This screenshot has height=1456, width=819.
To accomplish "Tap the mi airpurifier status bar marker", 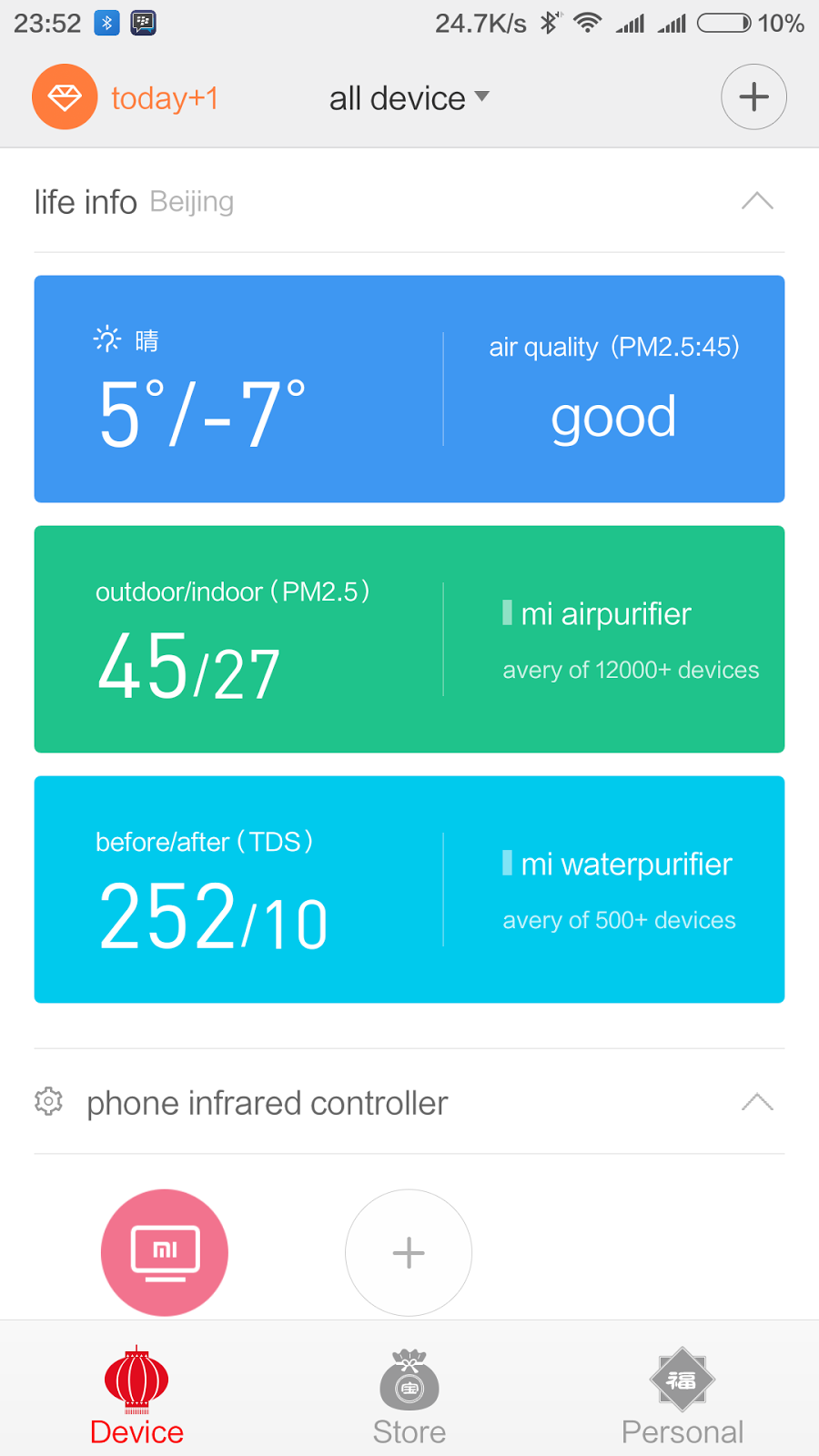I will [x=506, y=614].
